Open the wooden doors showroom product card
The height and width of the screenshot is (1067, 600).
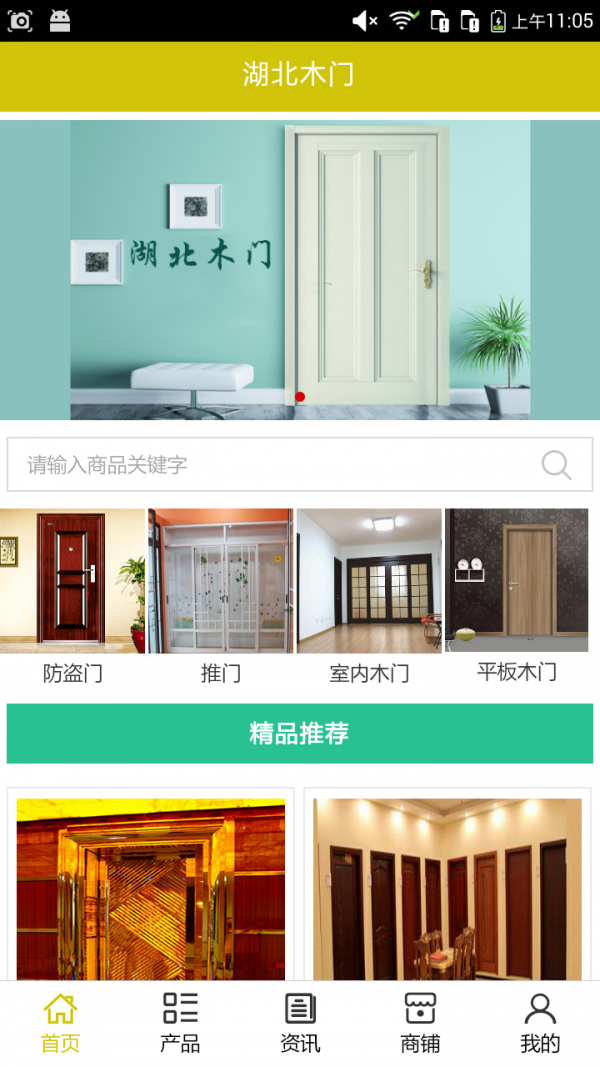pyautogui.click(x=447, y=885)
